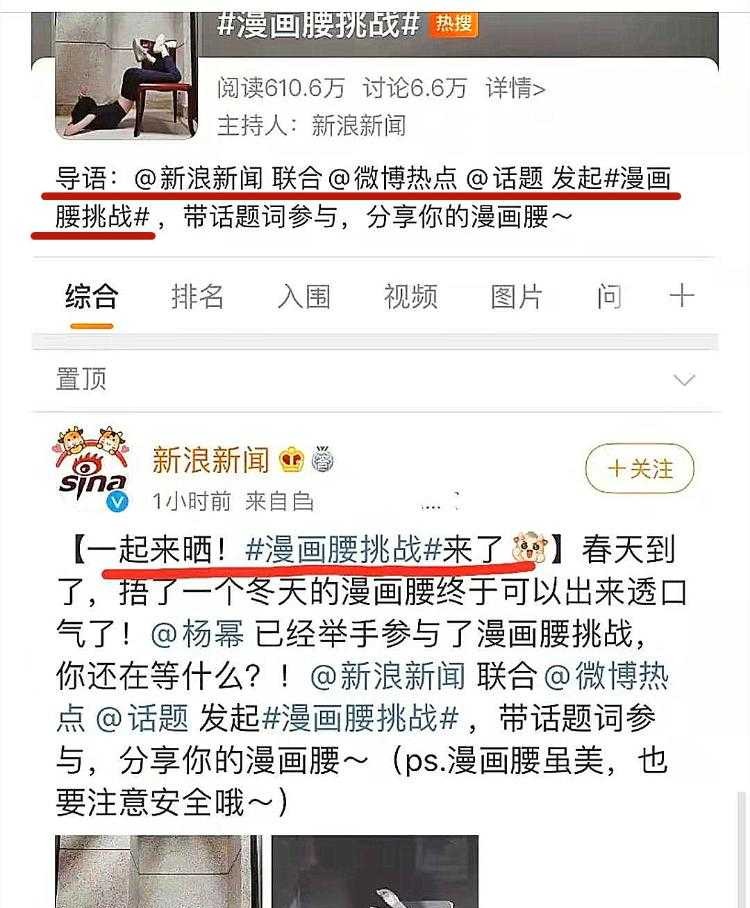The image size is (750, 908).
Task: View the first photo of the post
Action: (x=158, y=870)
